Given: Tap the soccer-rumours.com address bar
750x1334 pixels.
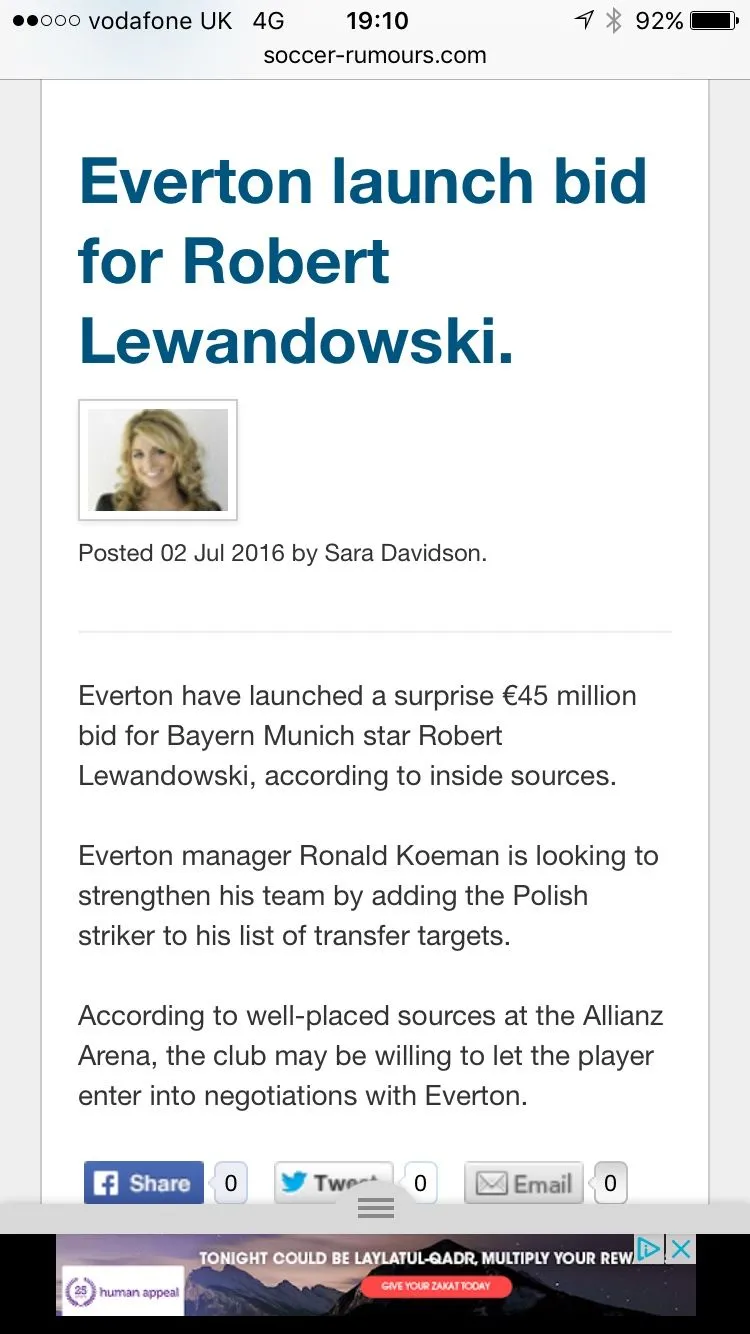Looking at the screenshot, I should (x=375, y=56).
